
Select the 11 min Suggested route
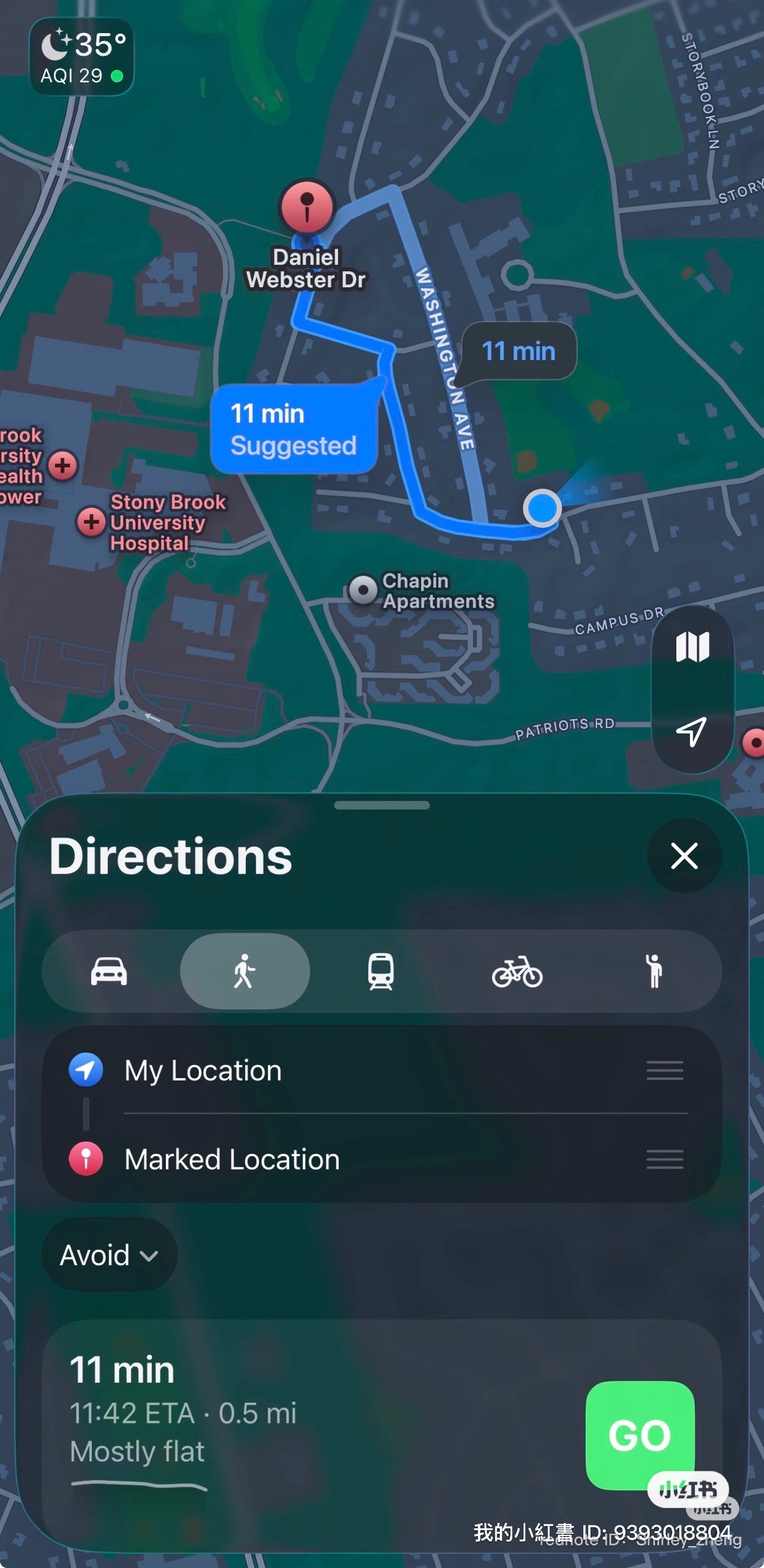(x=293, y=429)
